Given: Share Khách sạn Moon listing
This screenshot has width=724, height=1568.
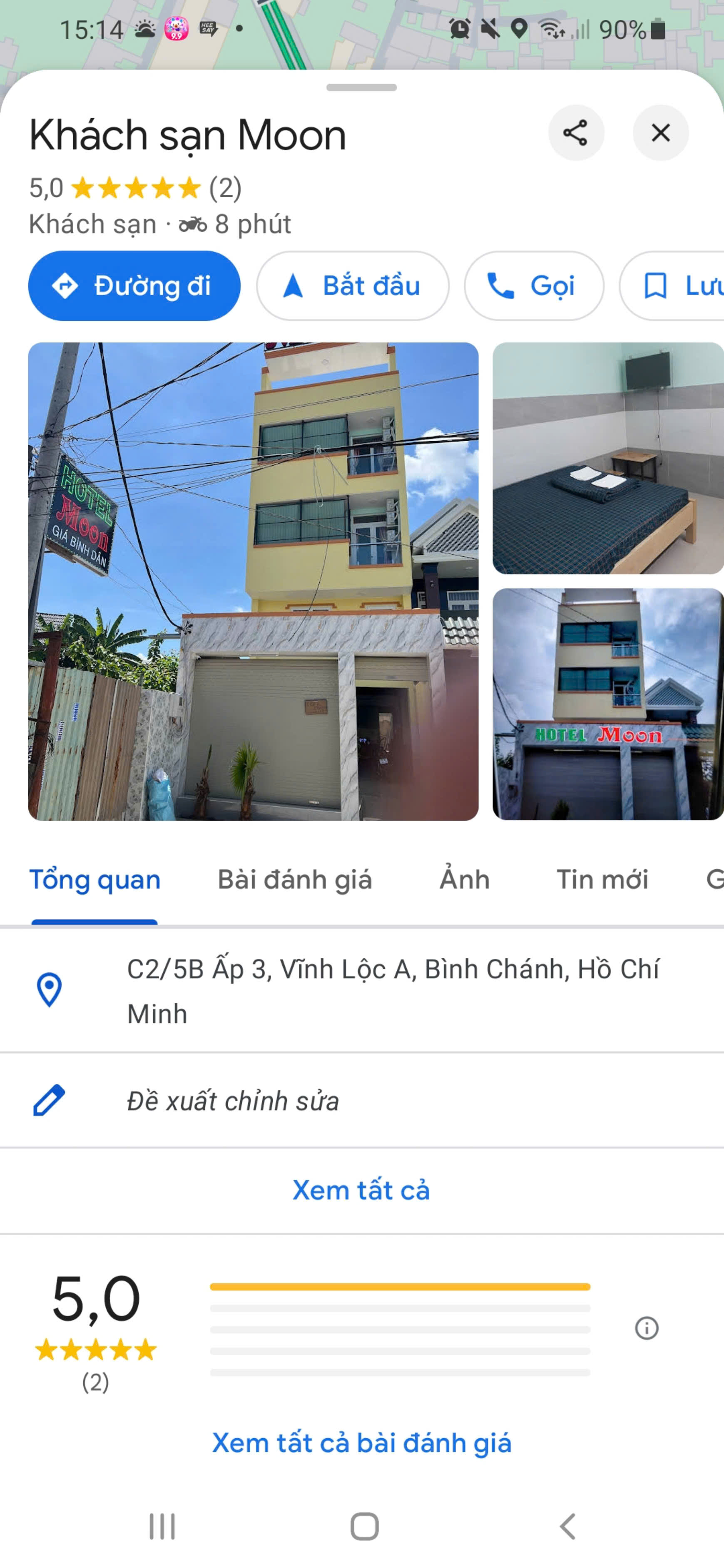Looking at the screenshot, I should pos(575,133).
